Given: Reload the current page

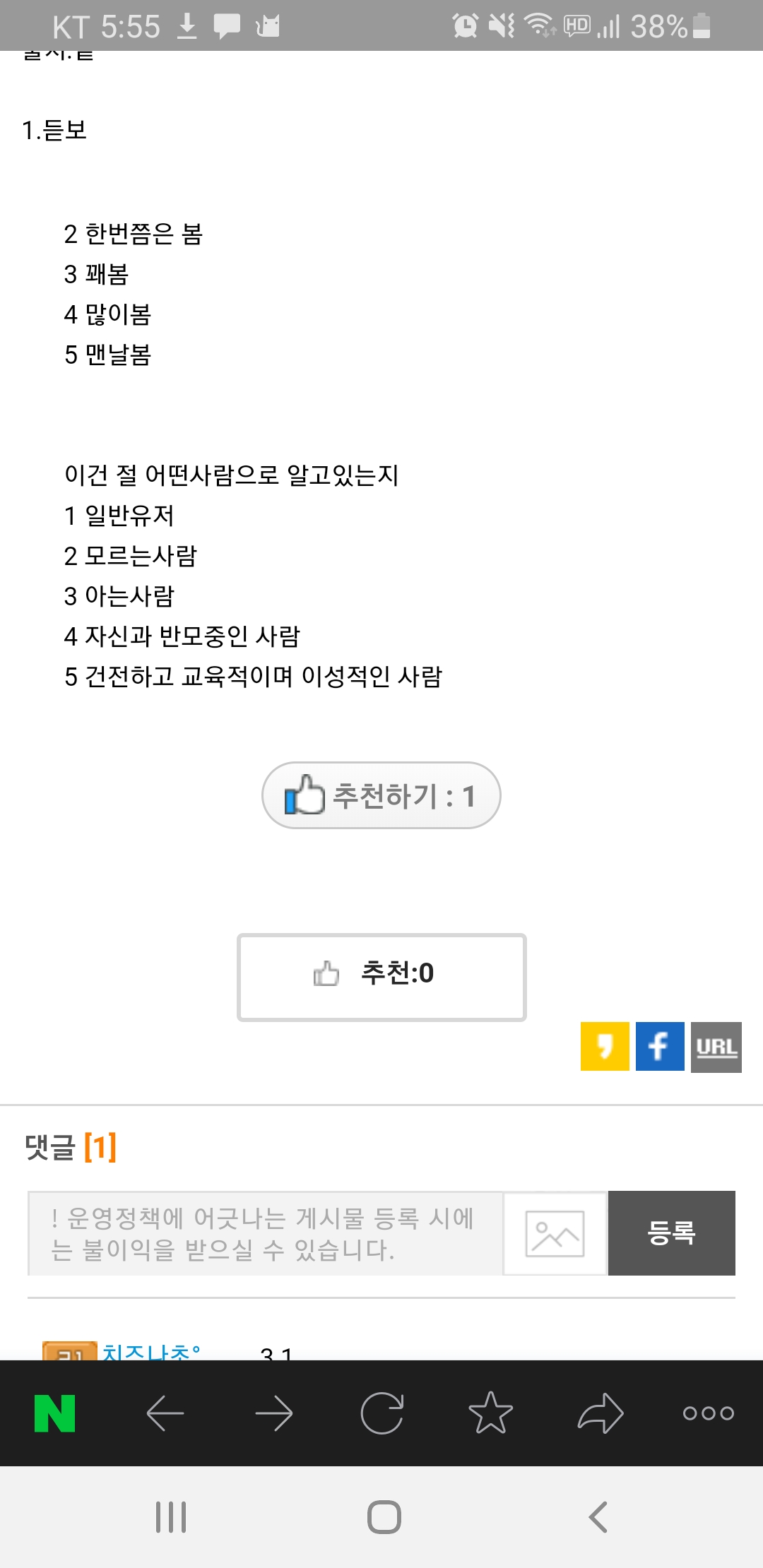Looking at the screenshot, I should click(382, 1413).
